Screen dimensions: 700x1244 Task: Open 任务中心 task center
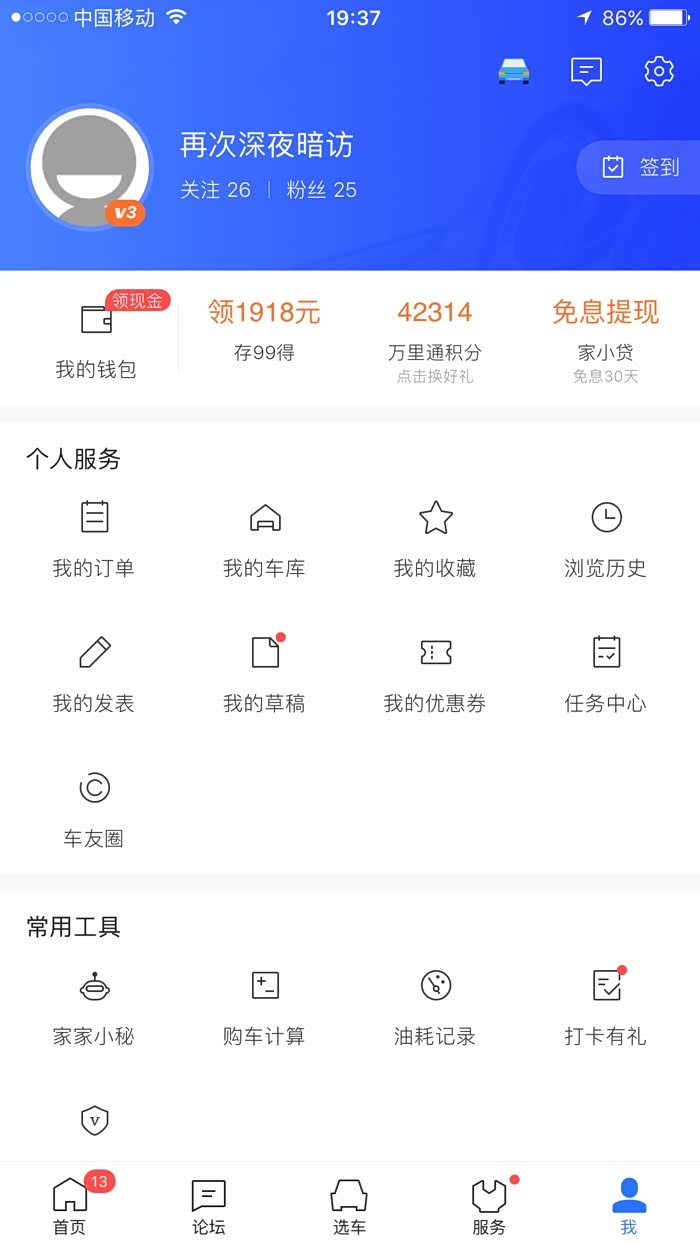coord(605,673)
